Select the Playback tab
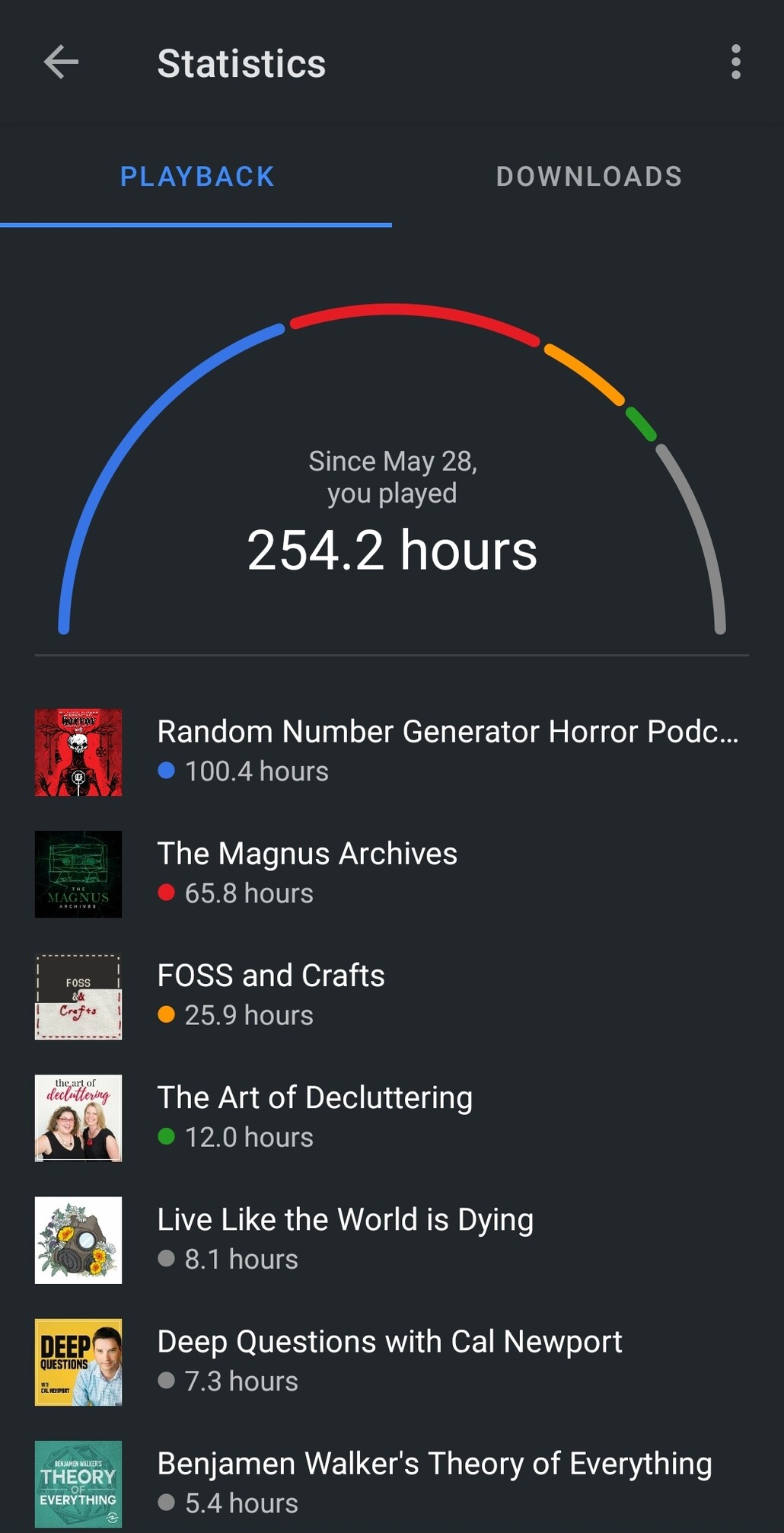 [x=196, y=177]
